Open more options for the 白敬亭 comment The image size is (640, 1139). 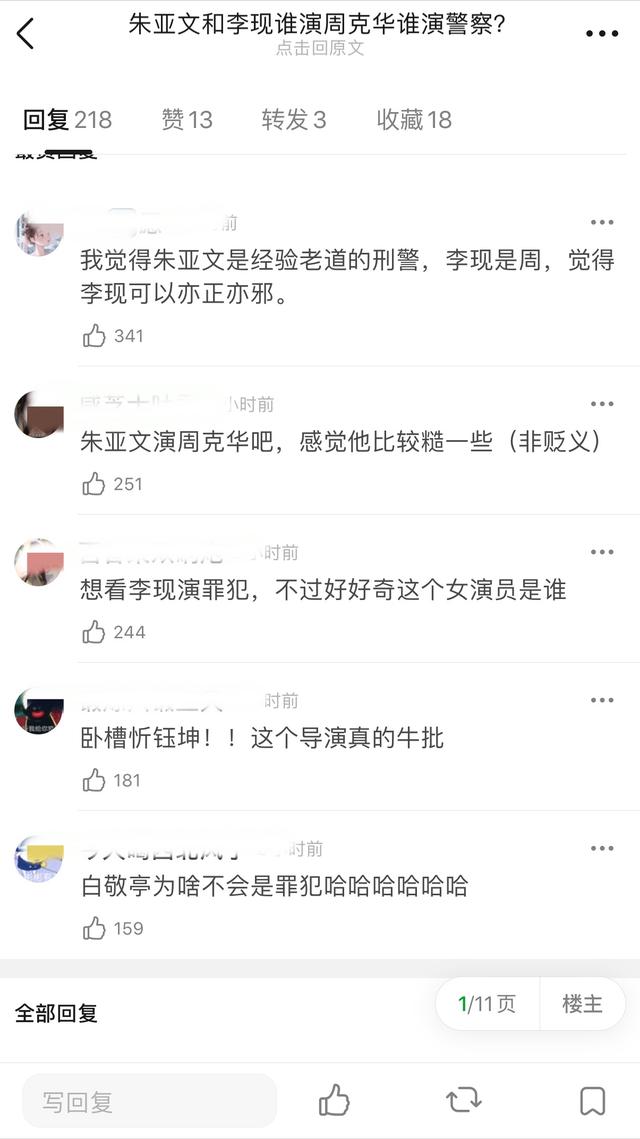(601, 848)
